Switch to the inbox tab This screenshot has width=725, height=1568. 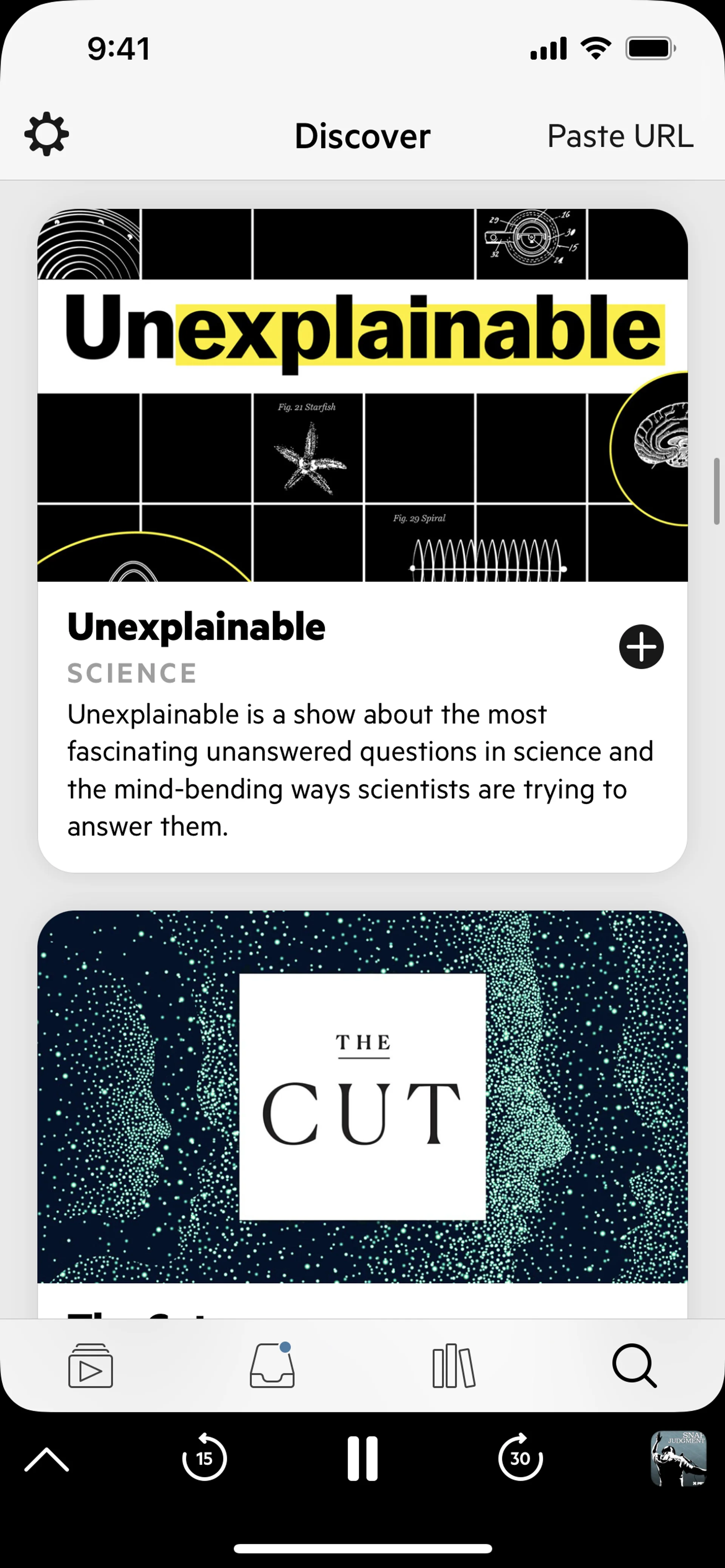pos(272,1366)
